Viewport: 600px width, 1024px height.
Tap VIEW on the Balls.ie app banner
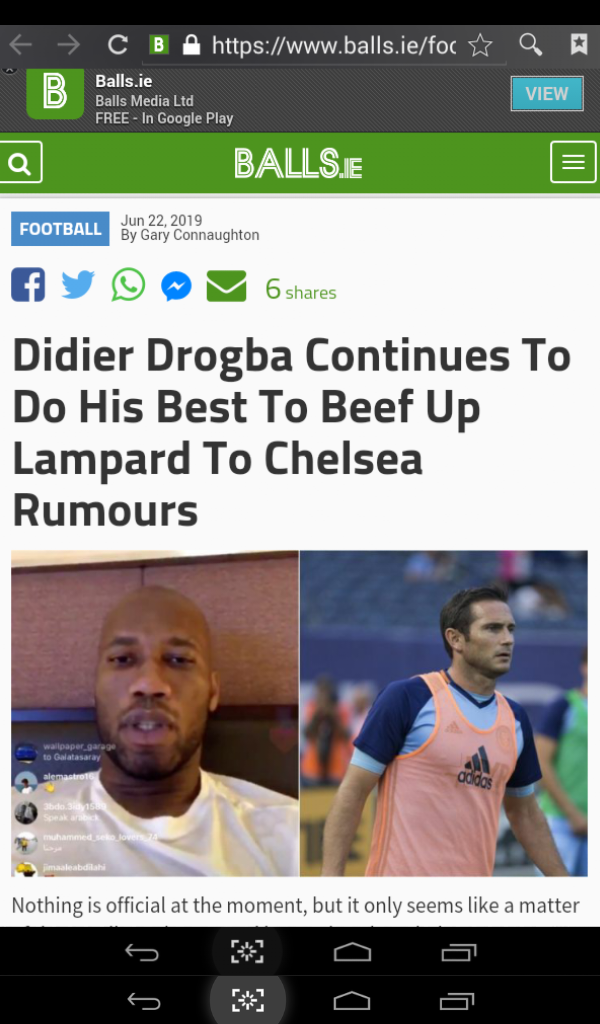[x=547, y=94]
